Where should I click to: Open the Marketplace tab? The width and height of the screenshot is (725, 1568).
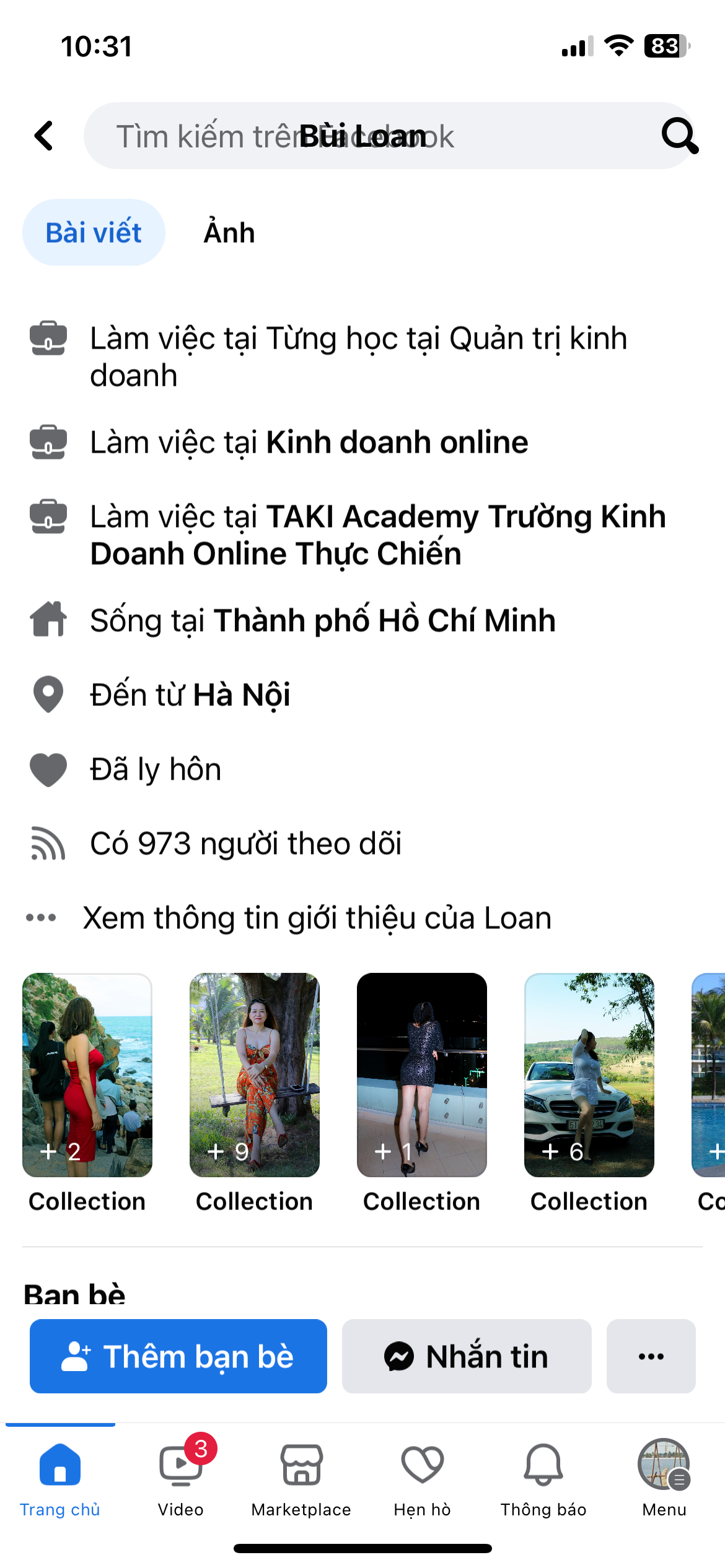tap(301, 1476)
